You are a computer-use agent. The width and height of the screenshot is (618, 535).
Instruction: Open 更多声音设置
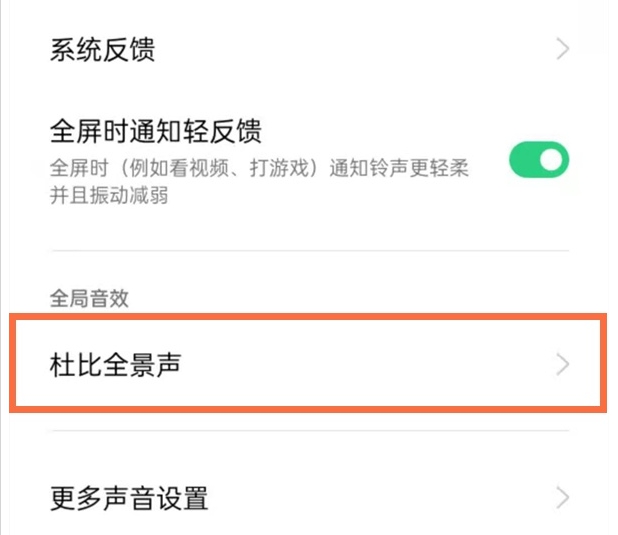tap(300, 497)
